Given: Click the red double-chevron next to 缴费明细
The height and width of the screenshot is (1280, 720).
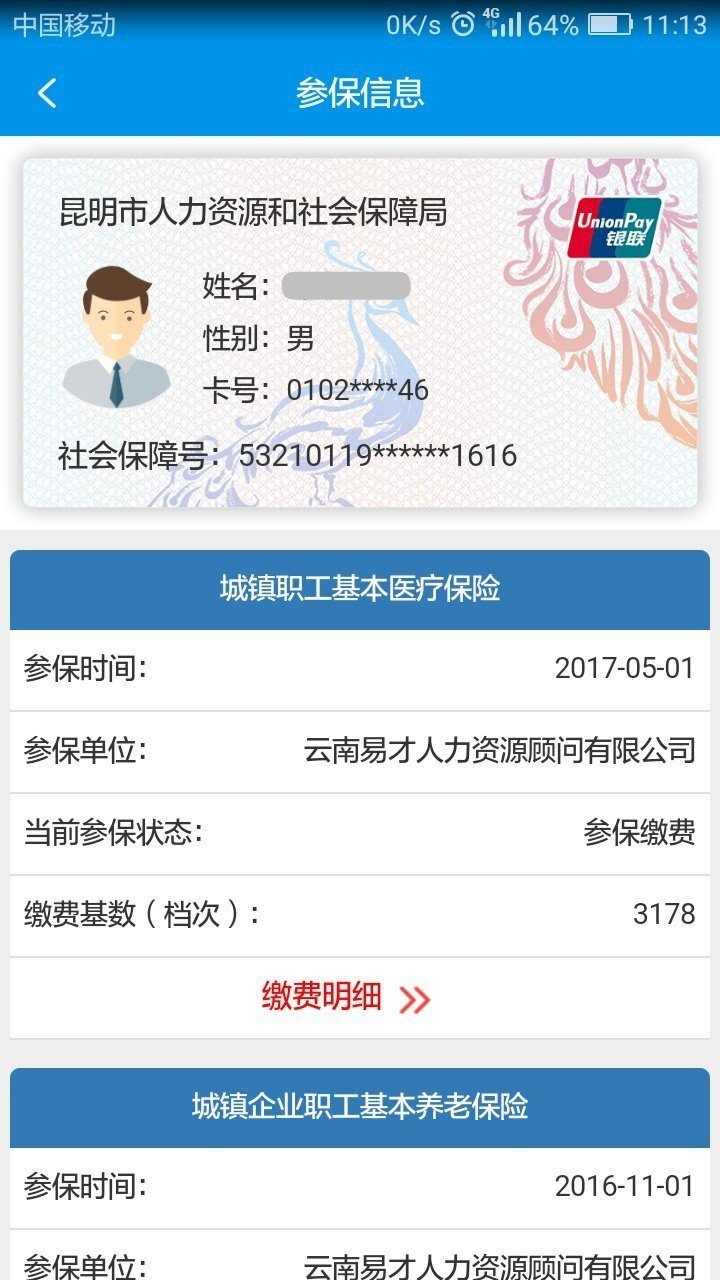Looking at the screenshot, I should 418,995.
